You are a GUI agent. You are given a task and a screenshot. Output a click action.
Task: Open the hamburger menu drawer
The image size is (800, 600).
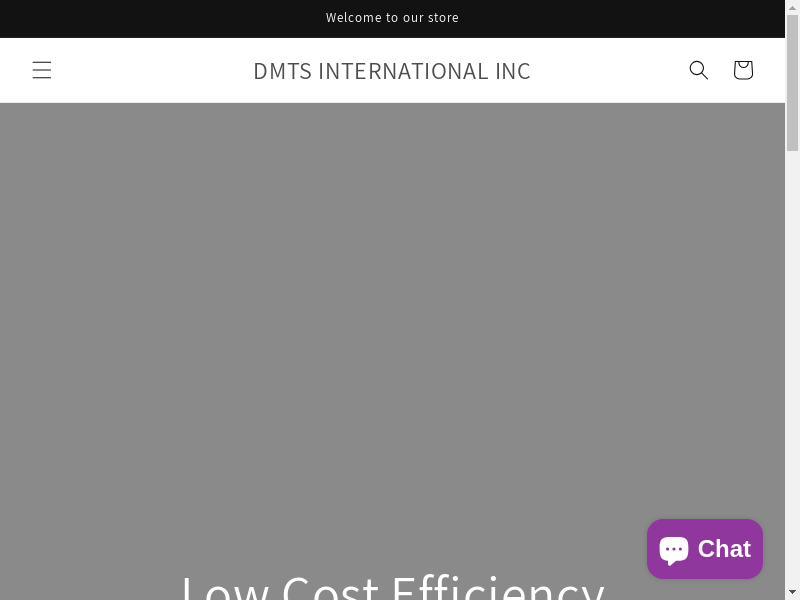pos(41,70)
